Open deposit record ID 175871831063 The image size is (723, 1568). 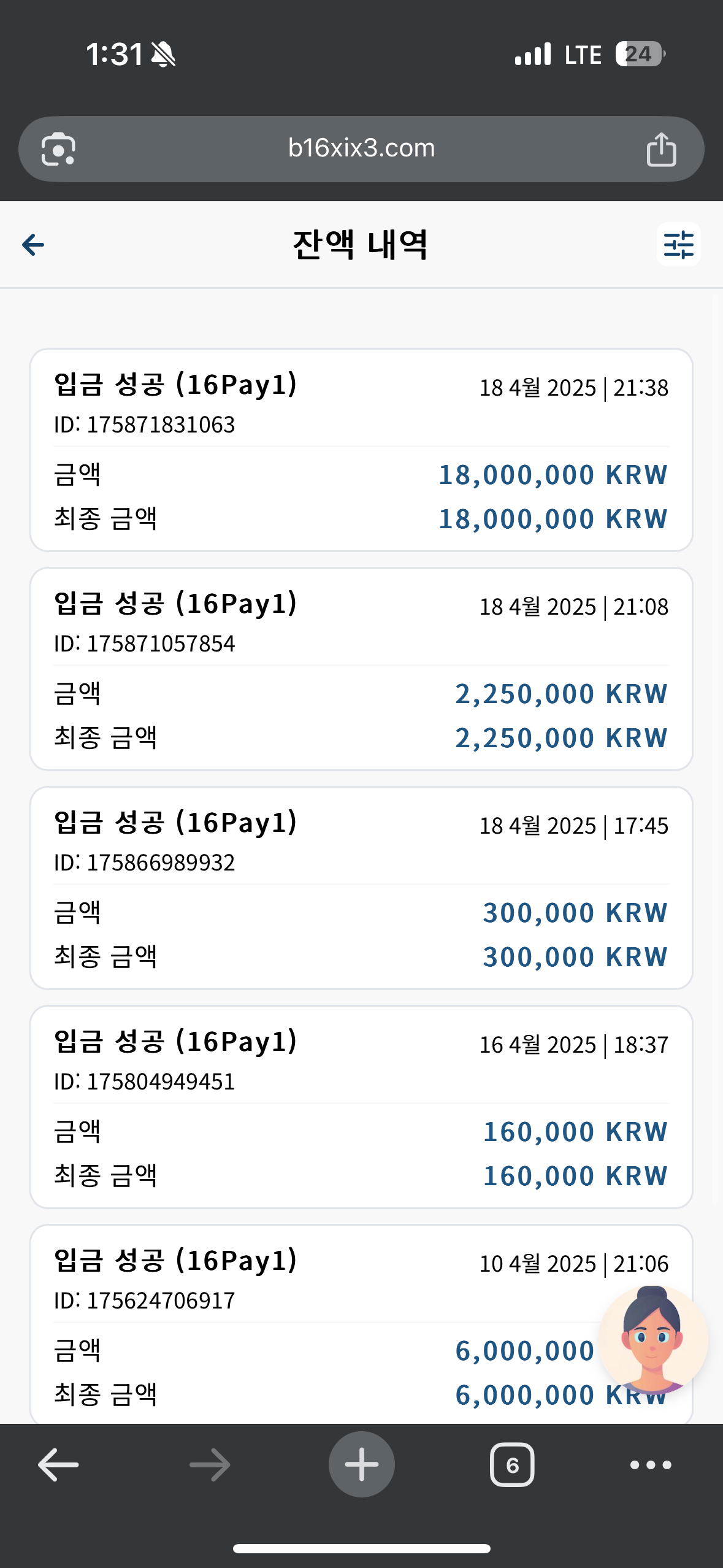[361, 450]
